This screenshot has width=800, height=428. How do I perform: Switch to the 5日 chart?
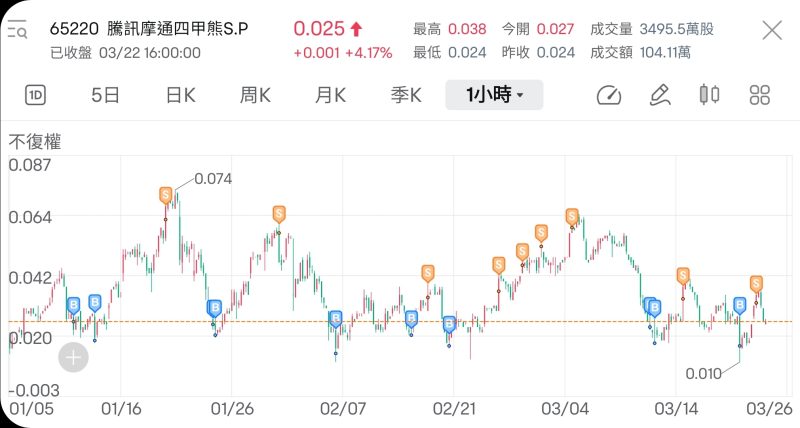point(105,96)
